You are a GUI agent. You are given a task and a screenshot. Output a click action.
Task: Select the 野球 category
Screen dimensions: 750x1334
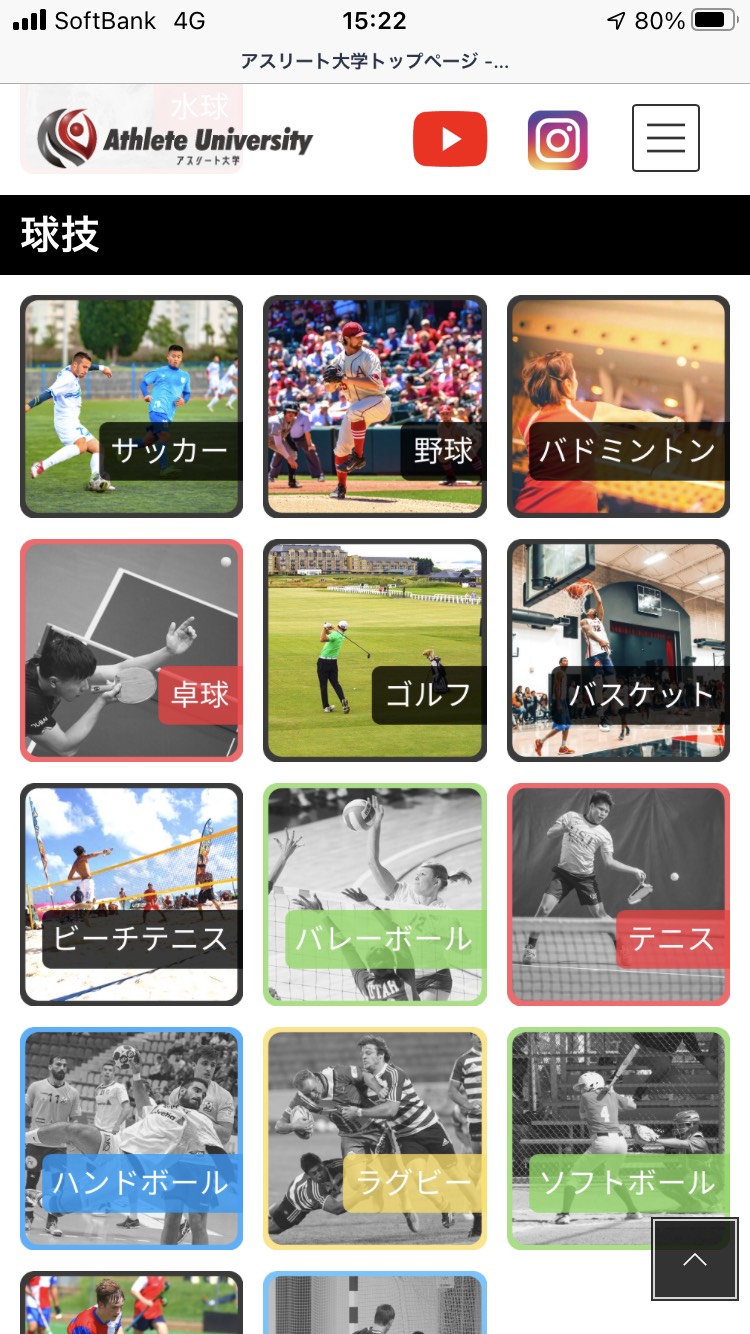[375, 407]
